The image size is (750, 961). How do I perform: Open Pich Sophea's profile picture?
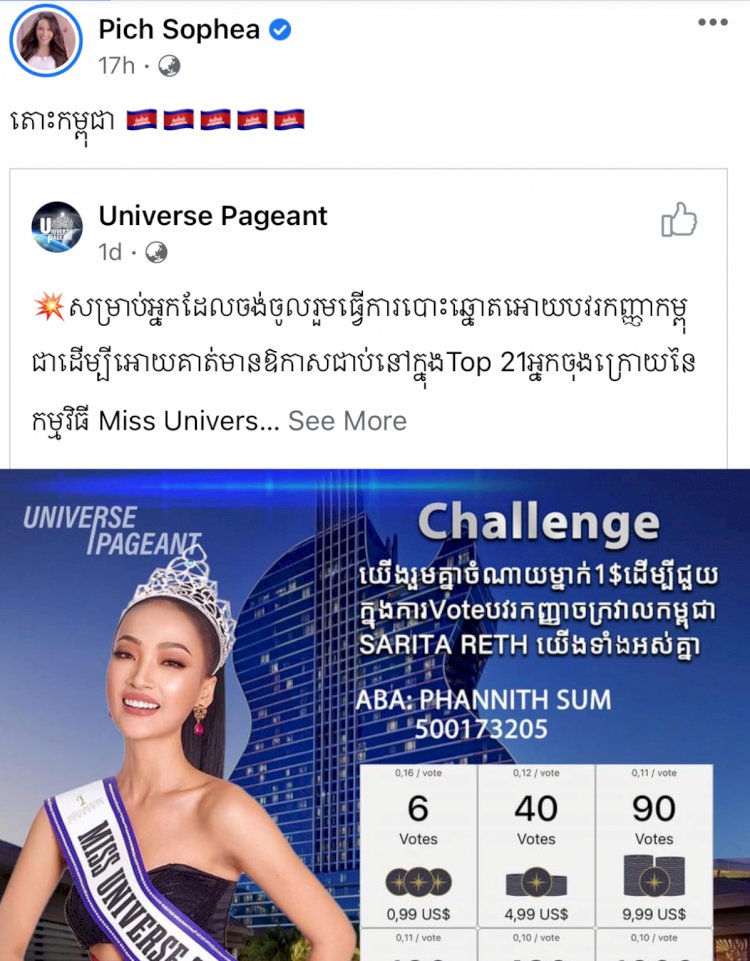point(46,41)
